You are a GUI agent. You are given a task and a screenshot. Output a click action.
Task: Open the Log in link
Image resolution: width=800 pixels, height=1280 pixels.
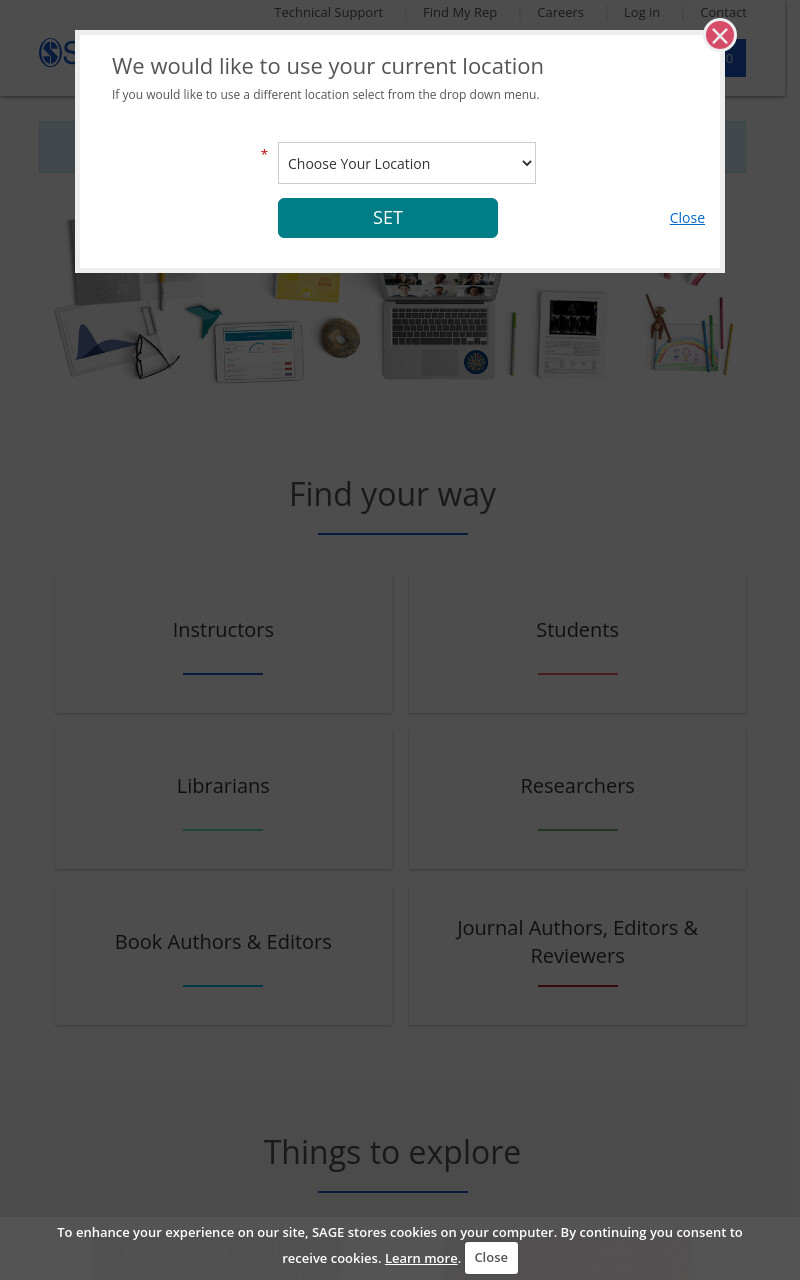click(642, 12)
